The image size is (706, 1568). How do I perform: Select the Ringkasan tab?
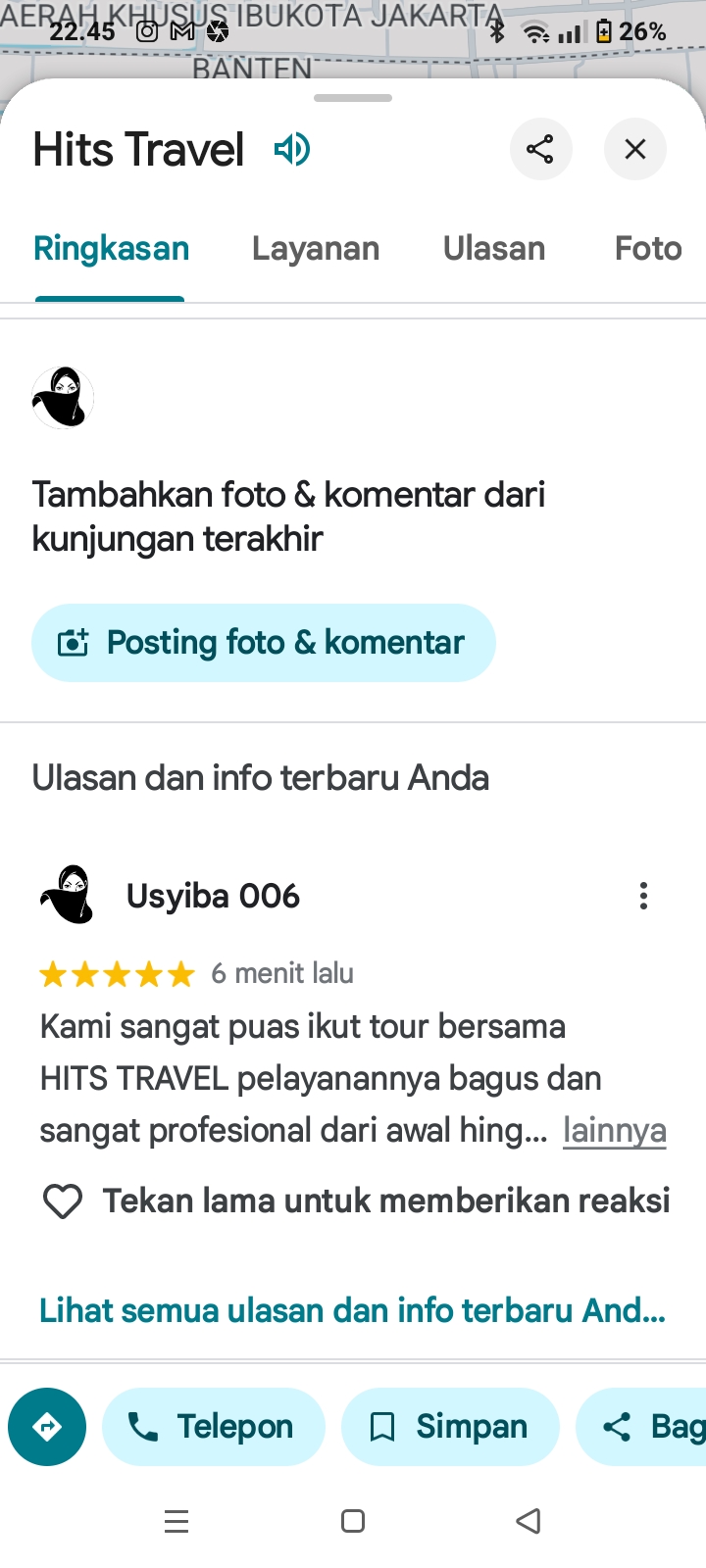click(111, 249)
